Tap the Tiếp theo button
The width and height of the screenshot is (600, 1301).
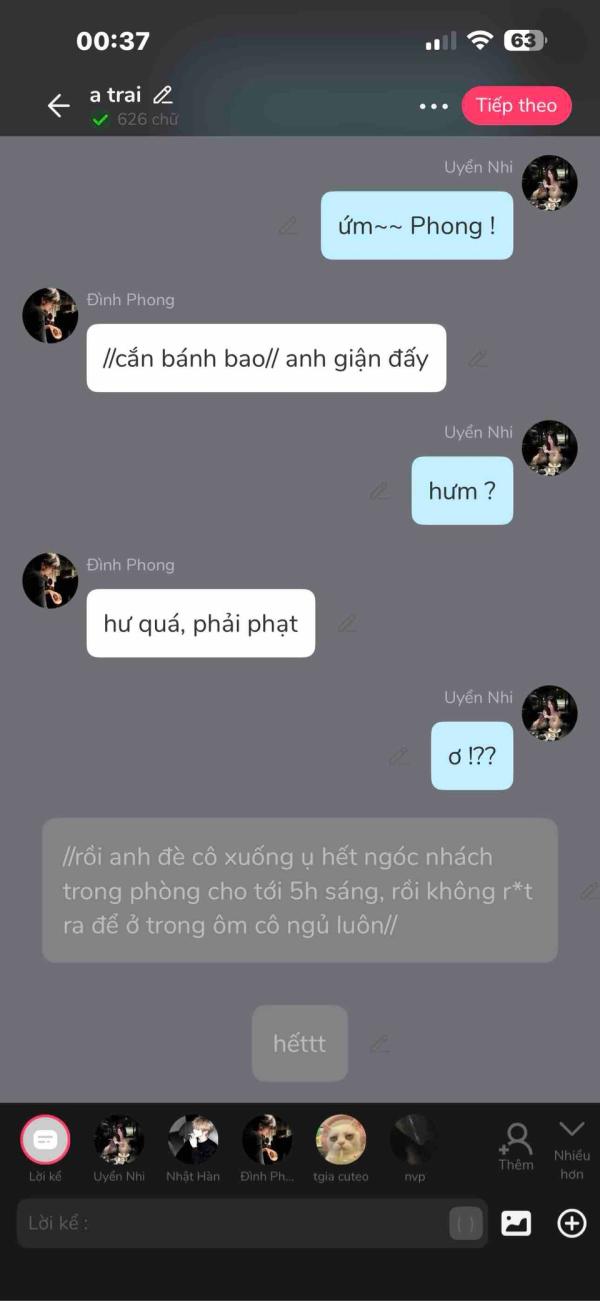click(516, 105)
